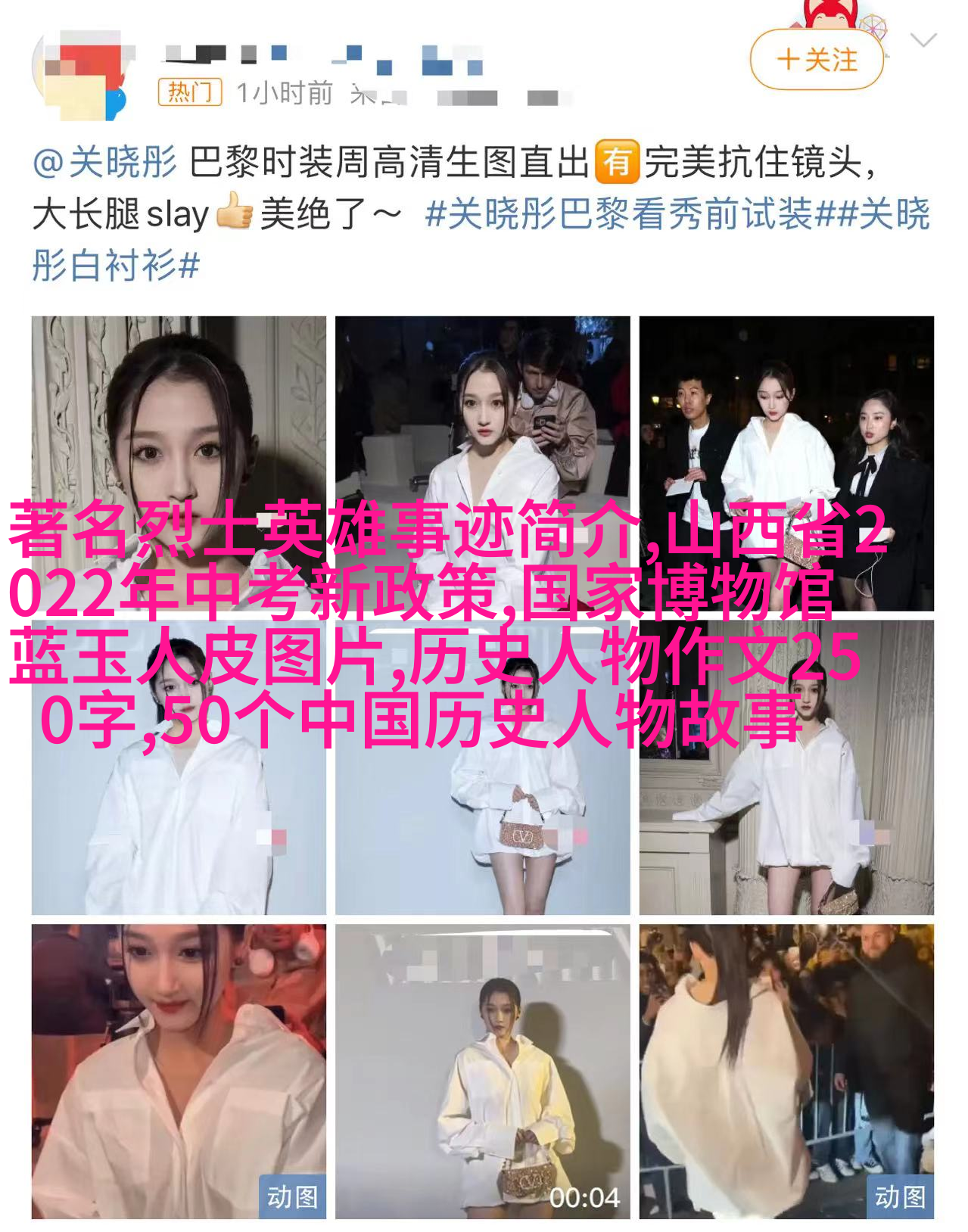Image resolution: width=968 pixels, height=1232 pixels.
Task: Open the bottom-left GIF marked 动图
Action: coord(179,1070)
